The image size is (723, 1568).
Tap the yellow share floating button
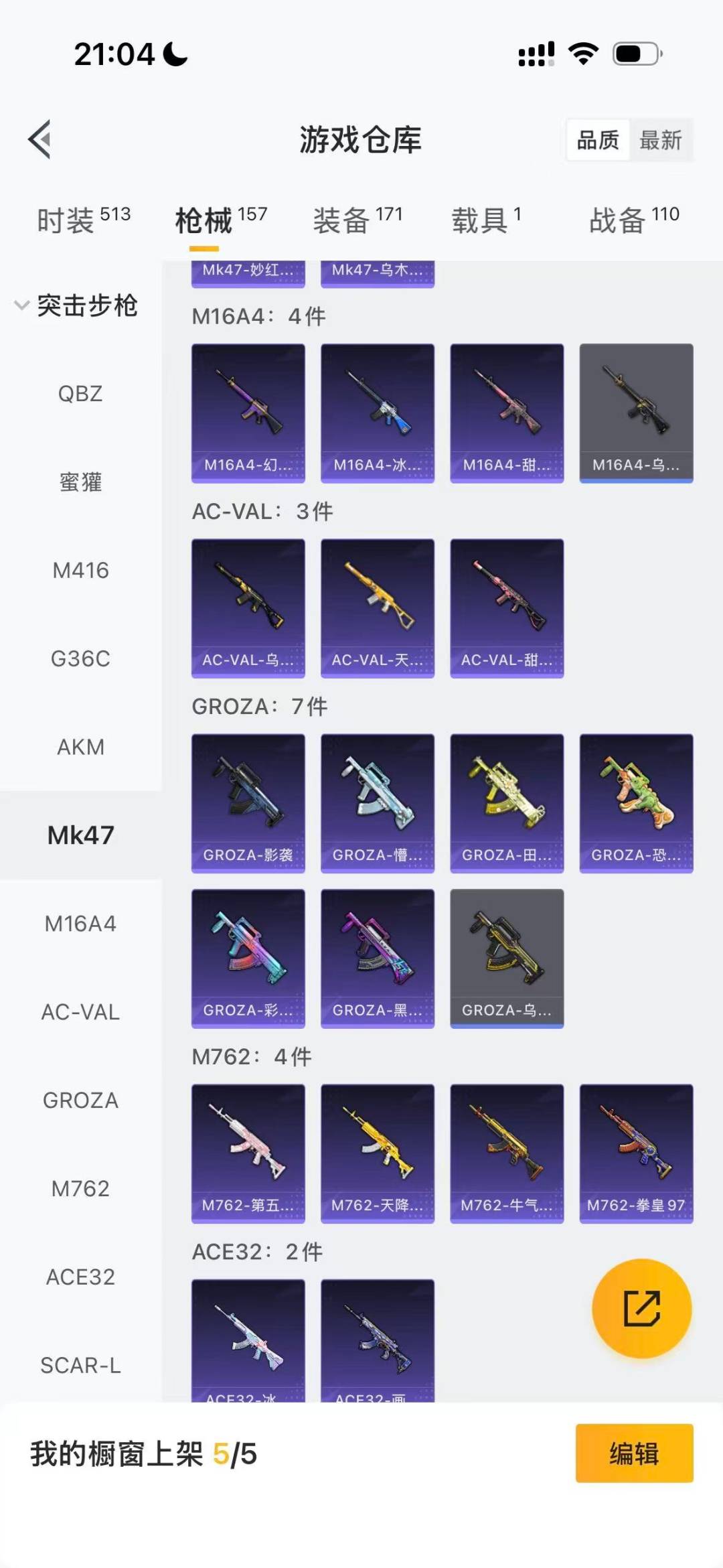coord(641,1308)
